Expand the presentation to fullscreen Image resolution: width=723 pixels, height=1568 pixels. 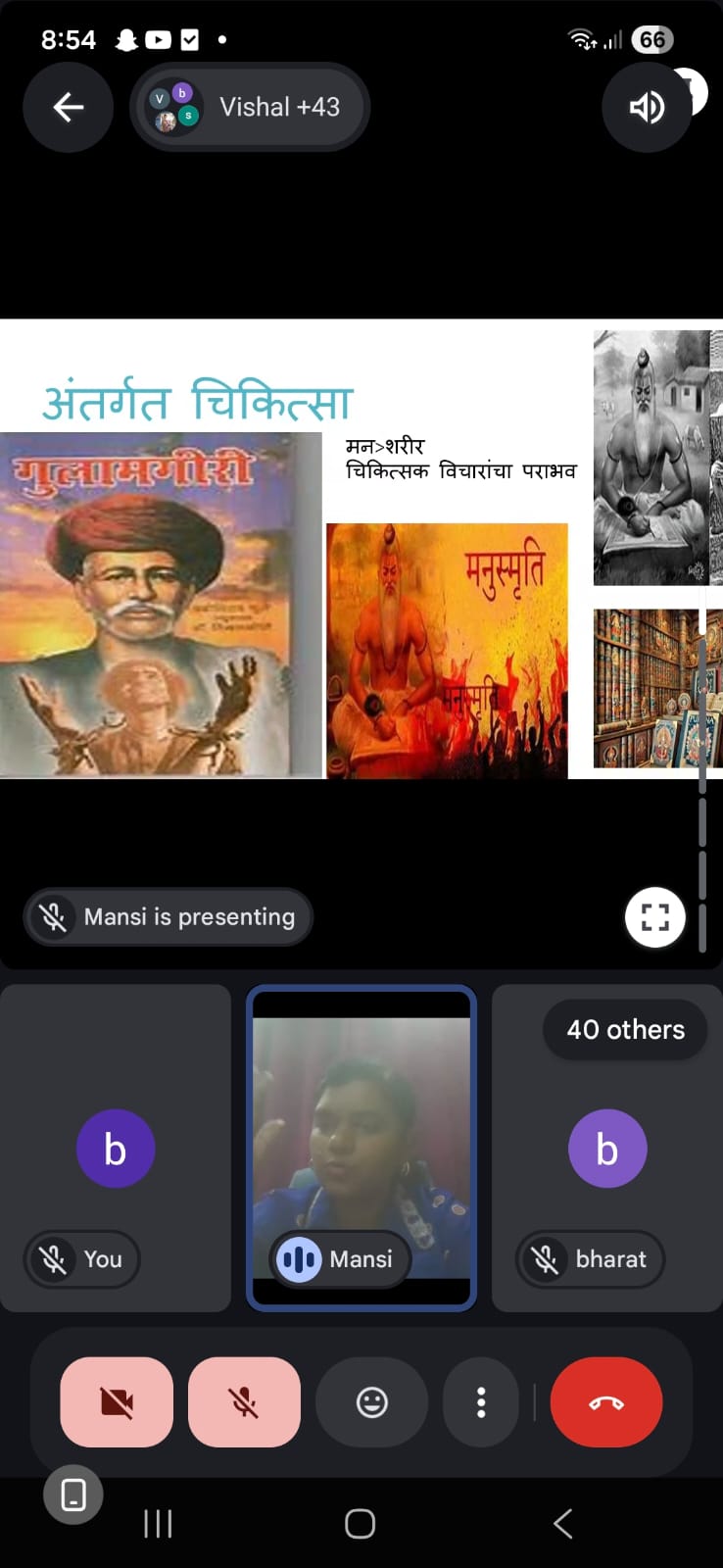point(654,917)
